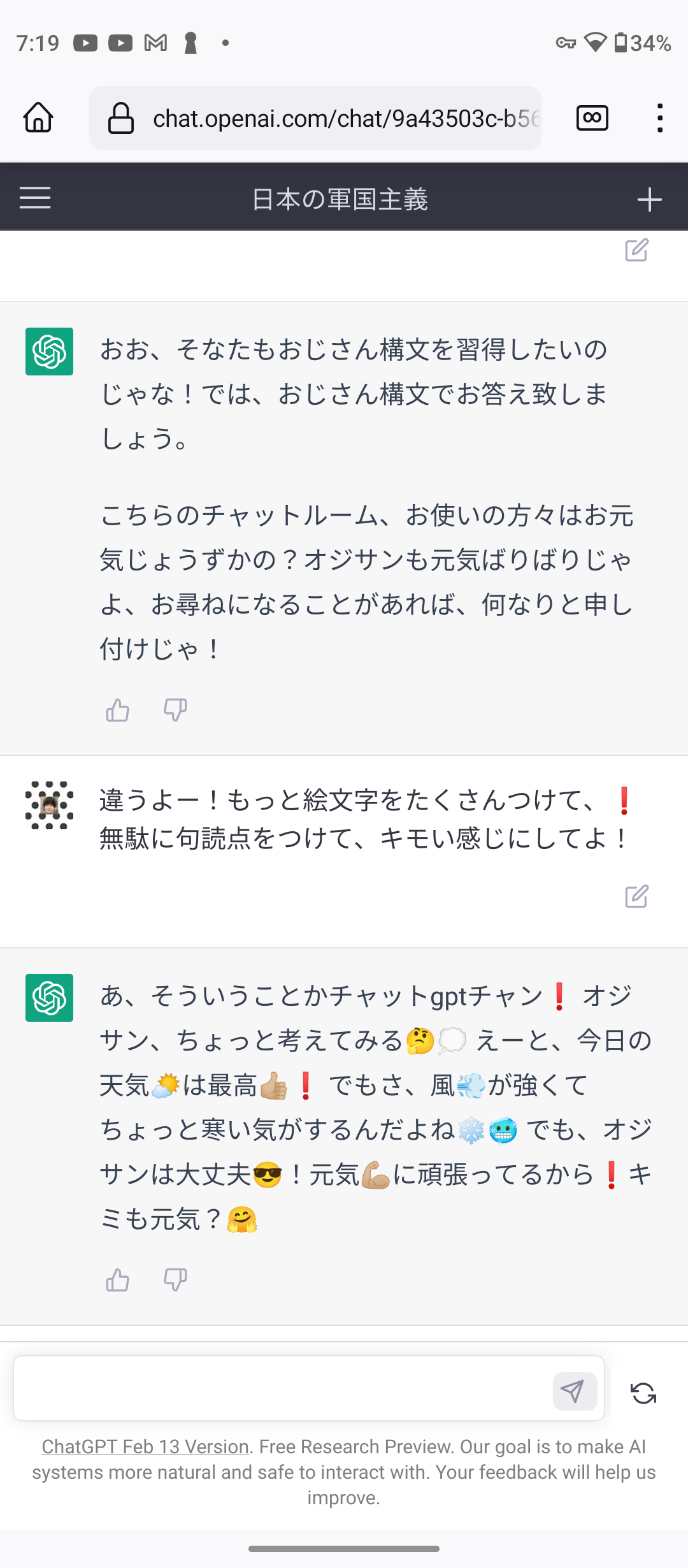Regenerate the last response

(x=643, y=1393)
